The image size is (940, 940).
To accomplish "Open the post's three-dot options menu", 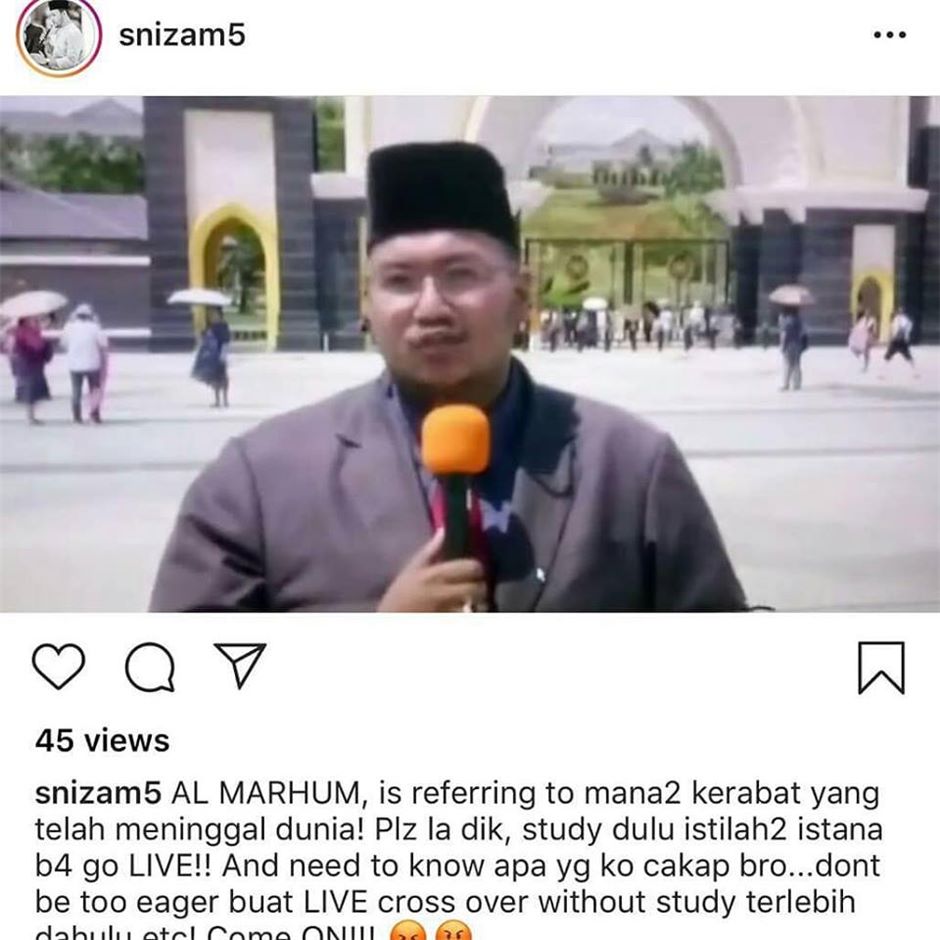I will 889,35.
